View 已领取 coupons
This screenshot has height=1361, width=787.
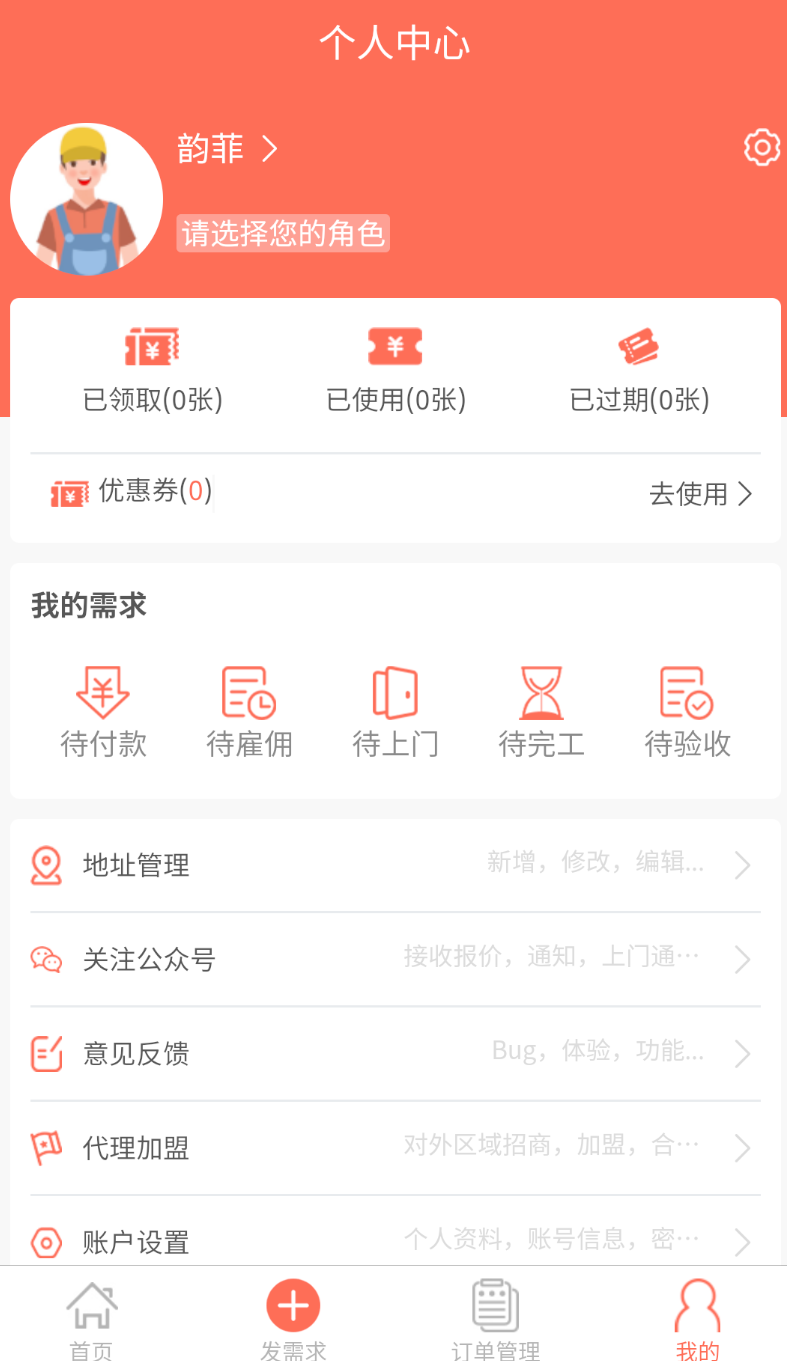152,369
